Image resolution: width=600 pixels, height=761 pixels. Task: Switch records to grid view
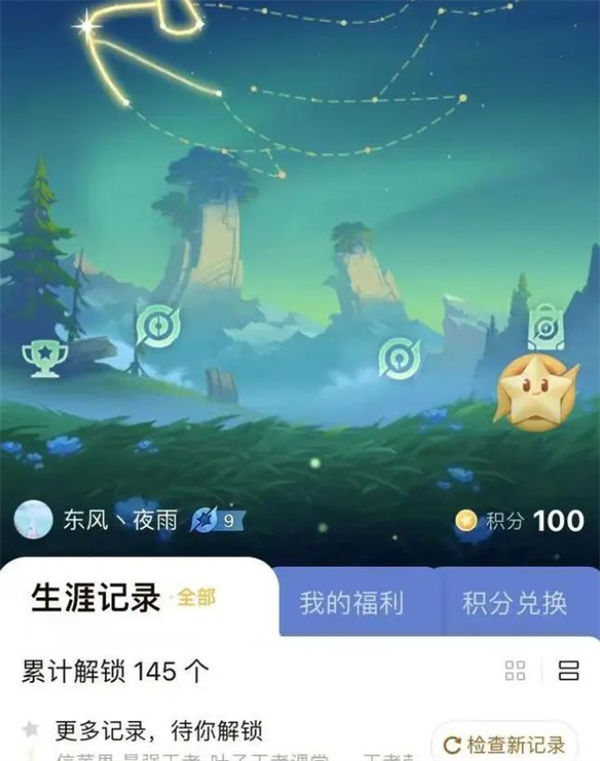[x=515, y=670]
